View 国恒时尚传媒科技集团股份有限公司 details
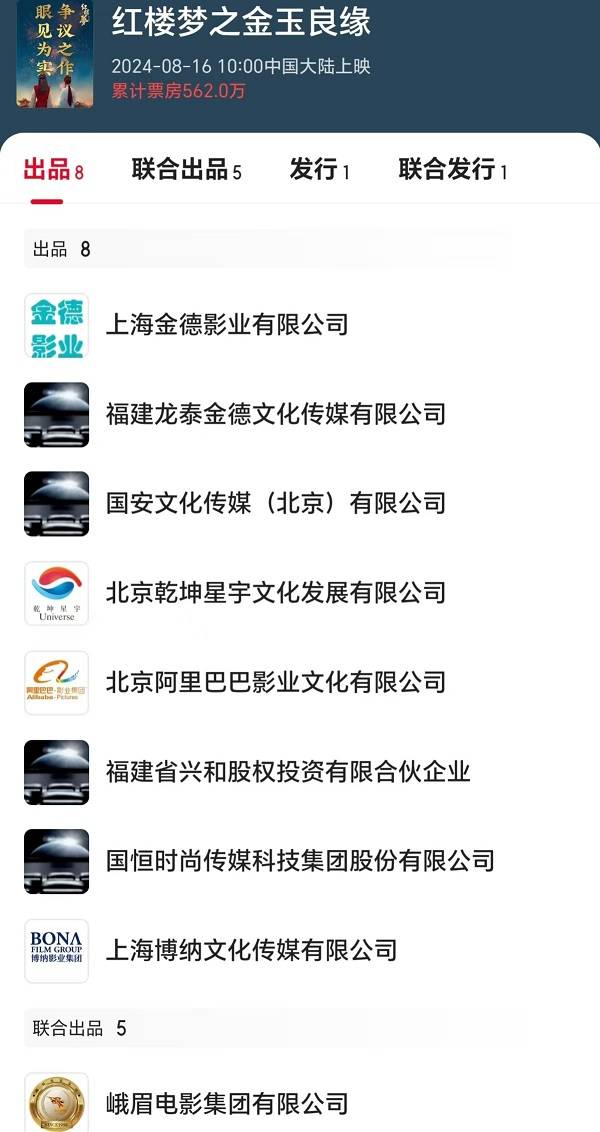Viewport: 600px width, 1132px height. (300, 861)
